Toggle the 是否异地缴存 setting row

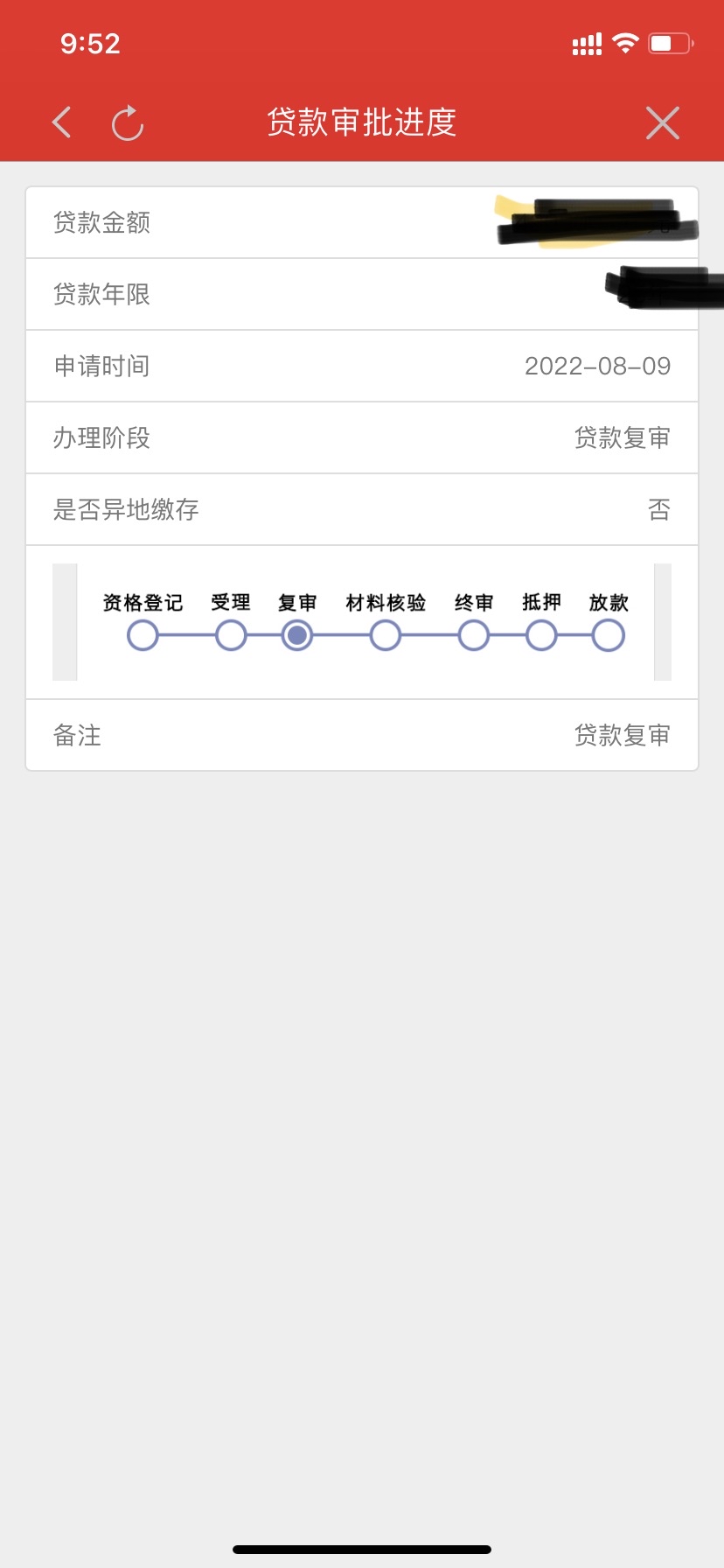point(362,510)
